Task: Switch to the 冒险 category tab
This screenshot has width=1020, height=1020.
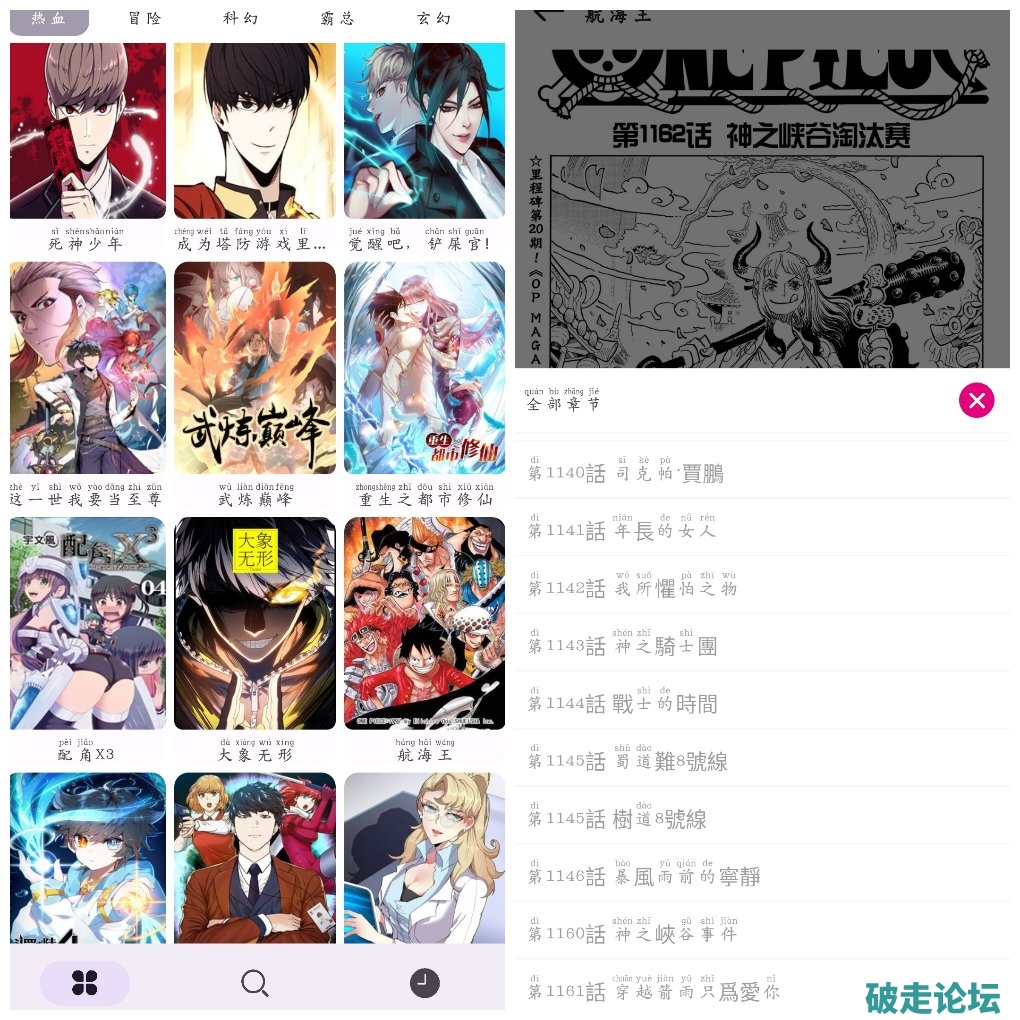Action: (x=146, y=19)
